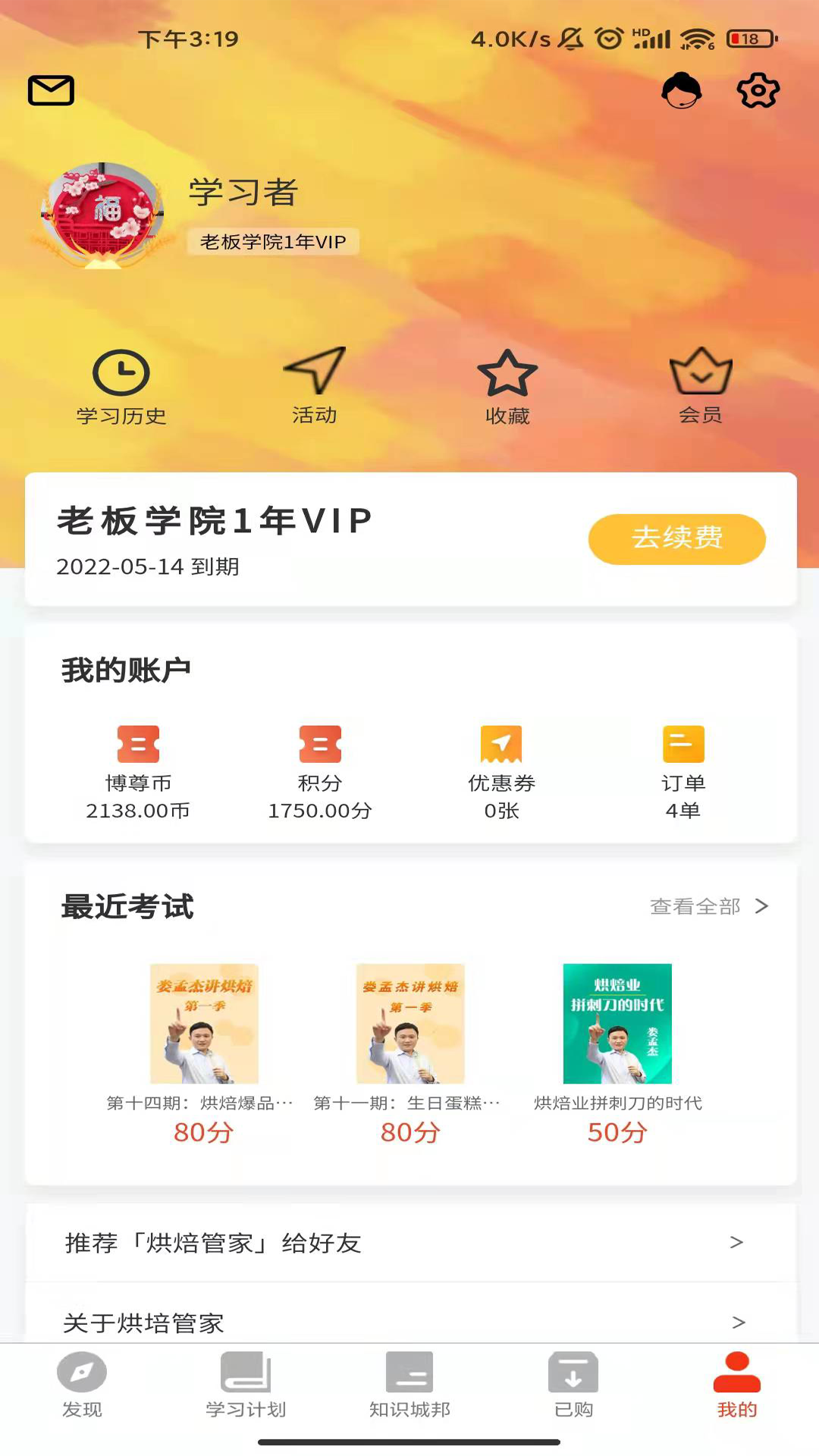Switch to the 学习计划 tab

[x=246, y=1385]
